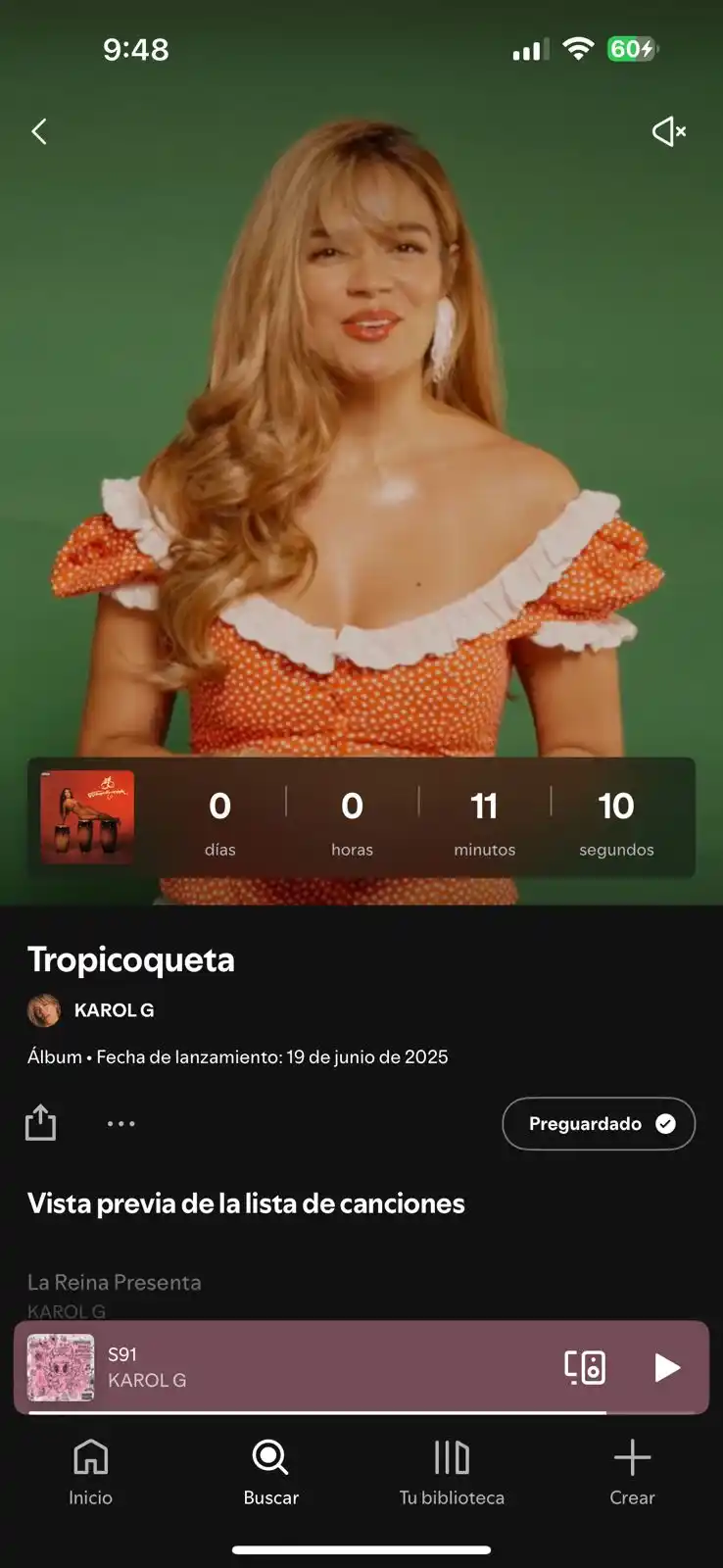Share the Tropicoqueta album
Viewport: 723px width, 1568px height.
pyautogui.click(x=40, y=1123)
